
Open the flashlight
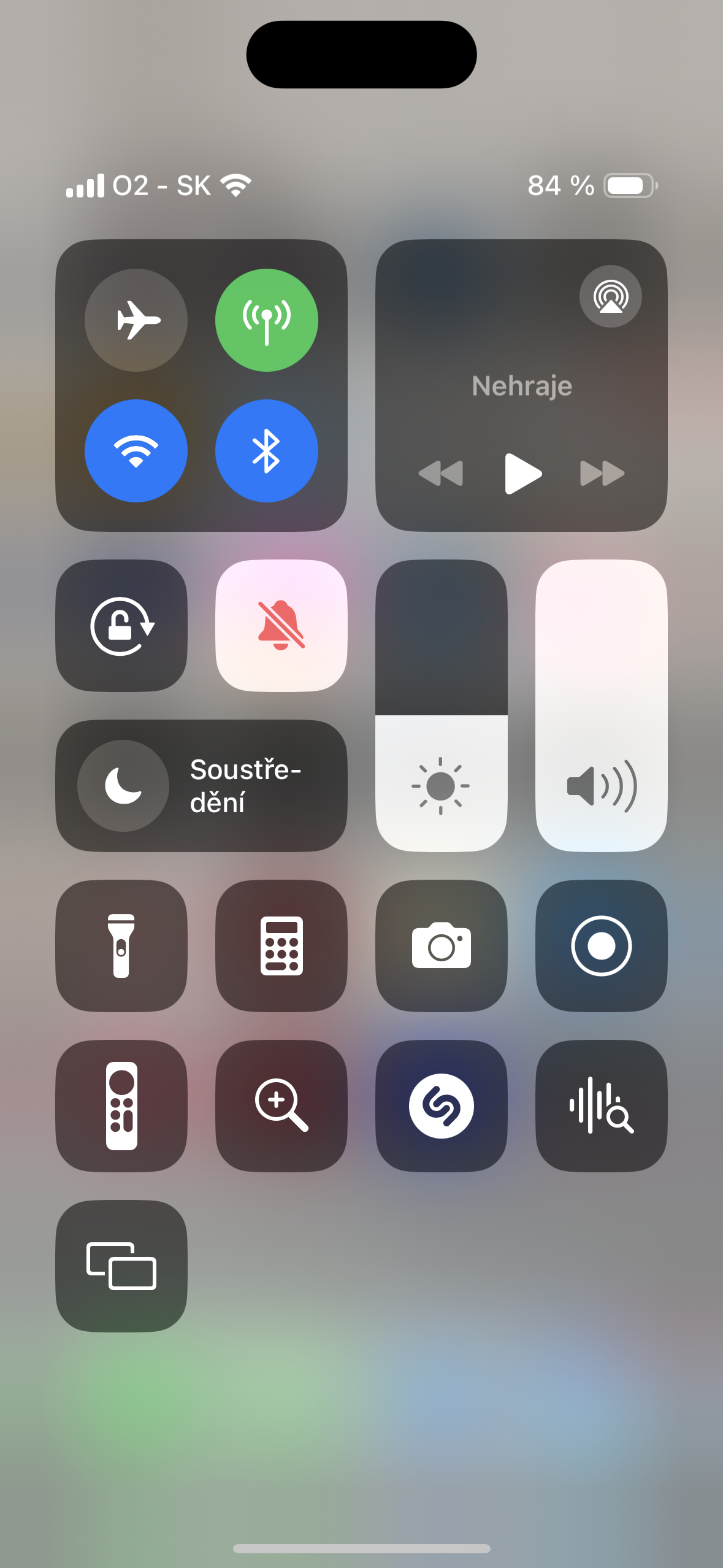pos(121,946)
